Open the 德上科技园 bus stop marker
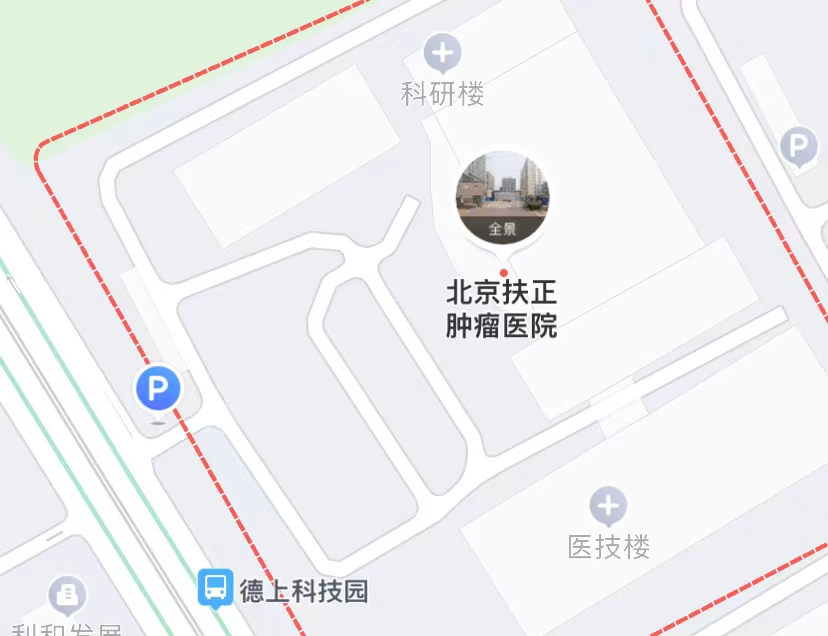 [215, 588]
